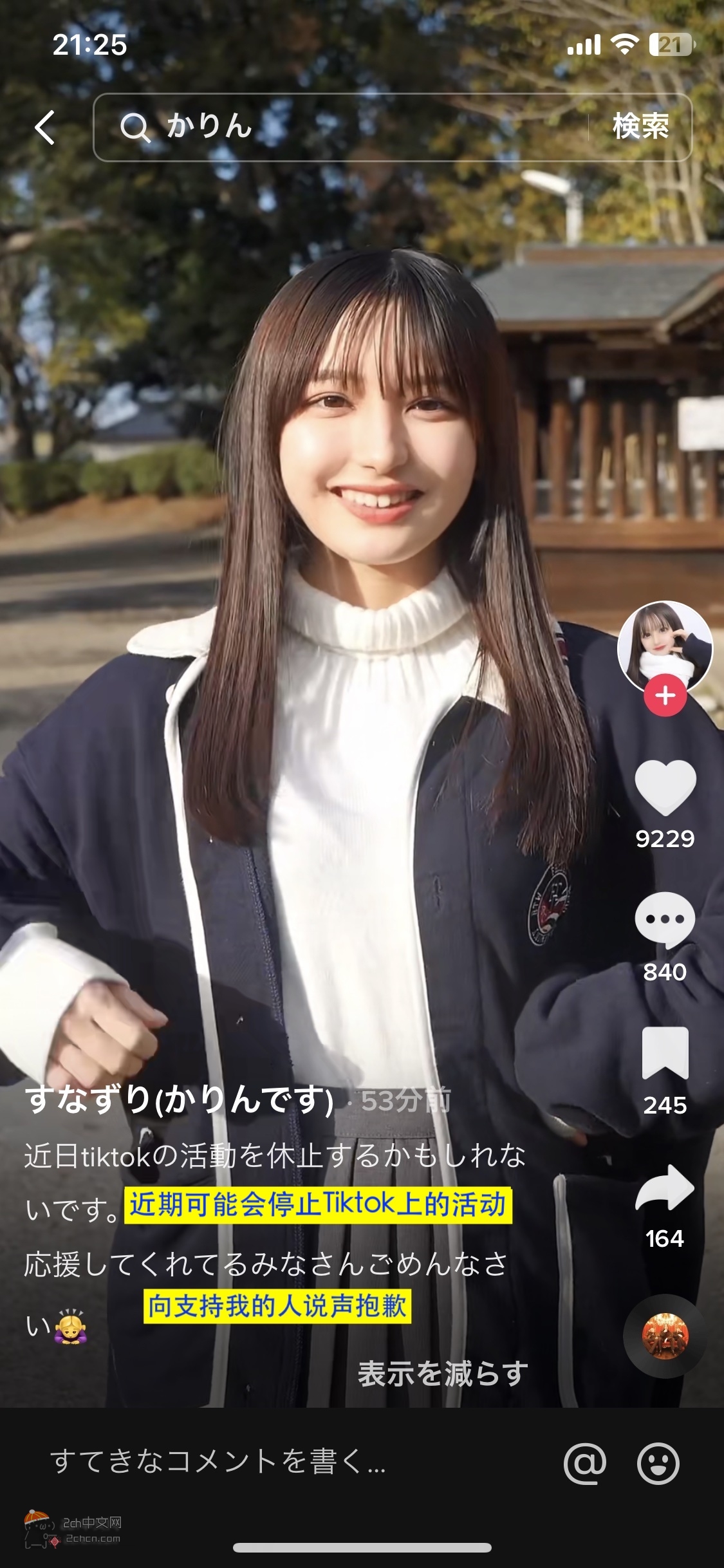Share this video with the arrow
This screenshot has width=724, height=1568.
(x=665, y=1188)
